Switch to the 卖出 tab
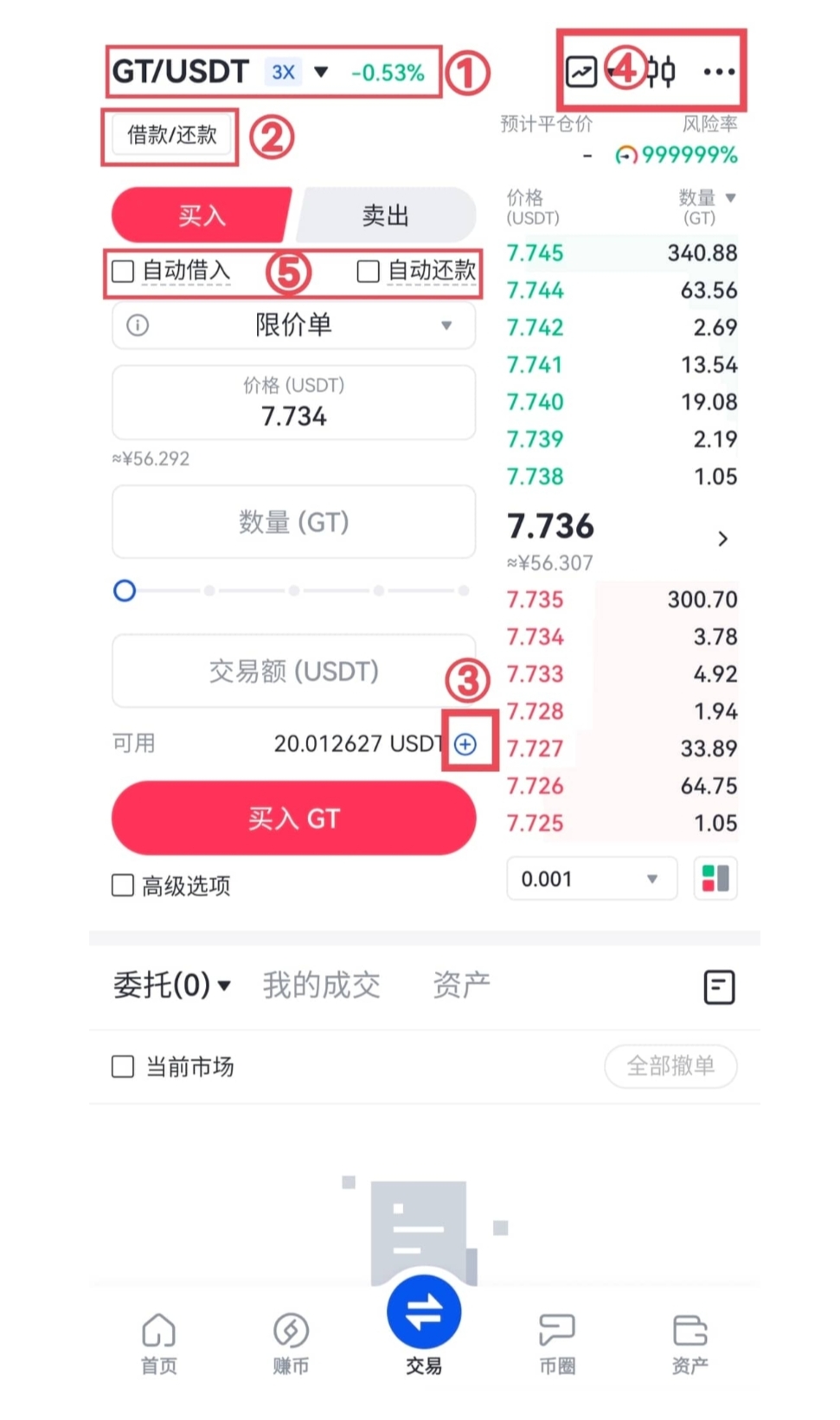The image size is (840, 1420). [384, 215]
